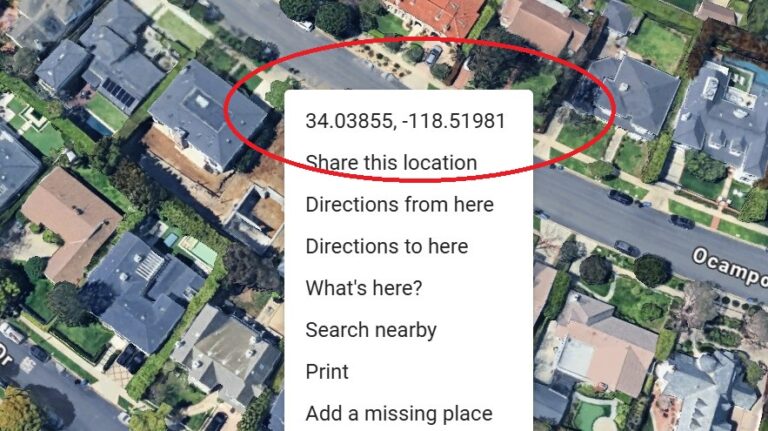
Task: Get Directions to here
Action: [x=386, y=247]
